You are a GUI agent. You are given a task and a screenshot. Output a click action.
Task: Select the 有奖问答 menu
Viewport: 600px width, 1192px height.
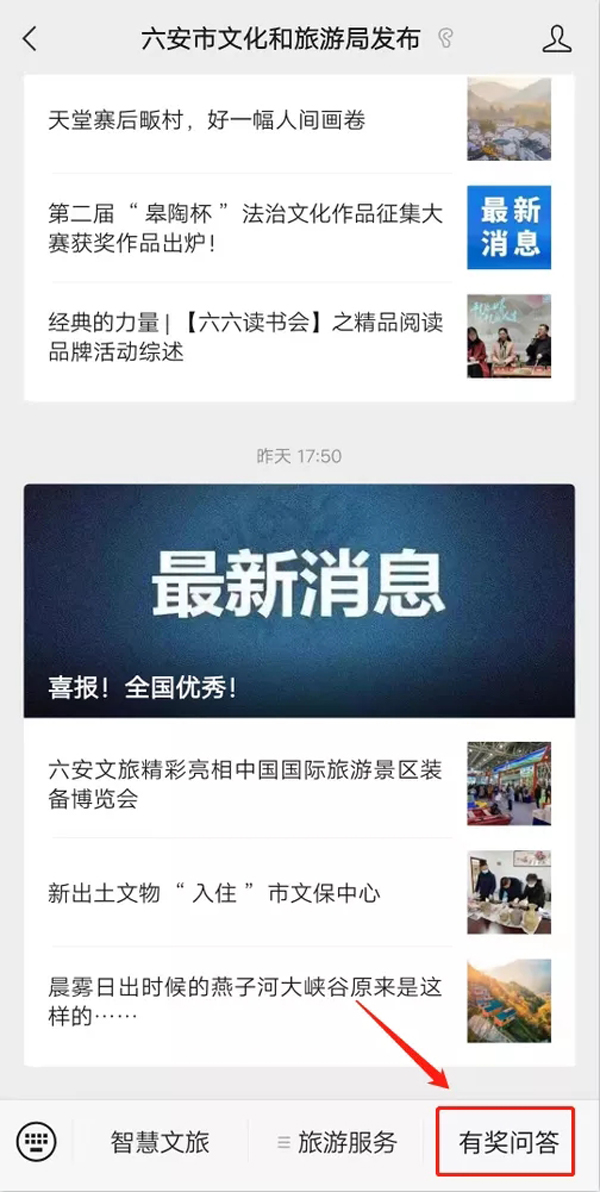pyautogui.click(x=507, y=1142)
